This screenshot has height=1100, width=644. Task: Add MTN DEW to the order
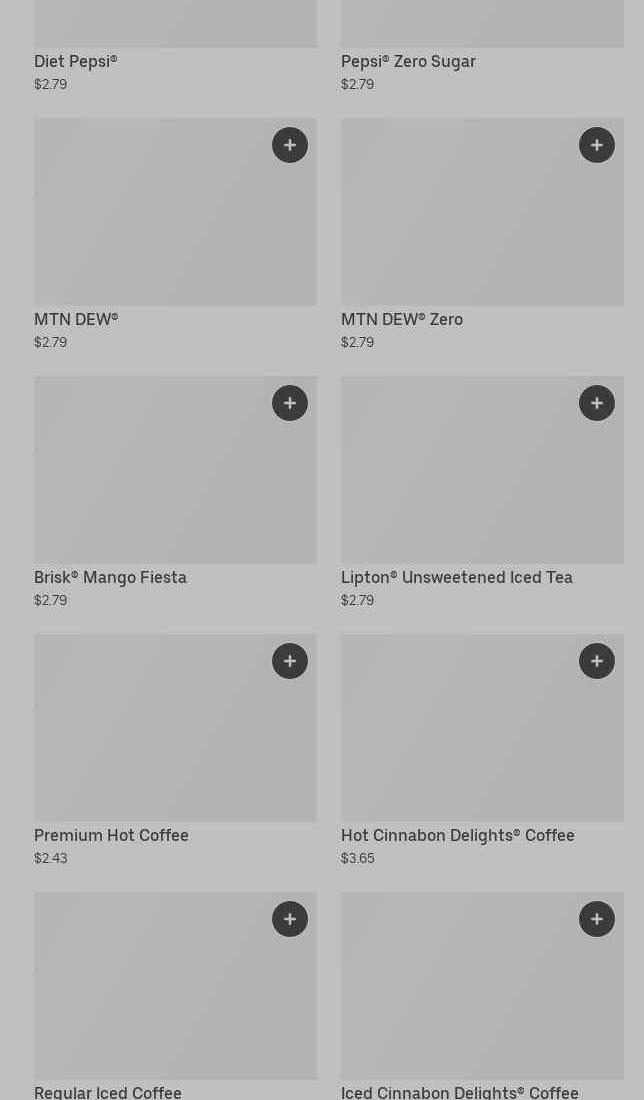coord(290,145)
